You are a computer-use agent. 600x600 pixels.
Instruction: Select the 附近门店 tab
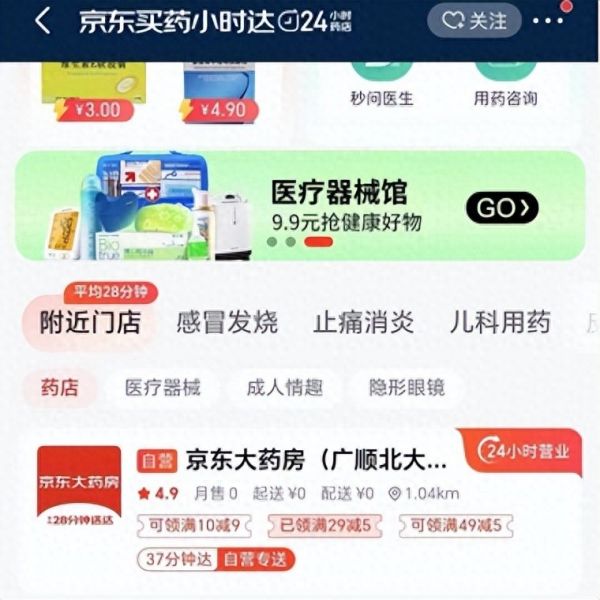point(90,323)
